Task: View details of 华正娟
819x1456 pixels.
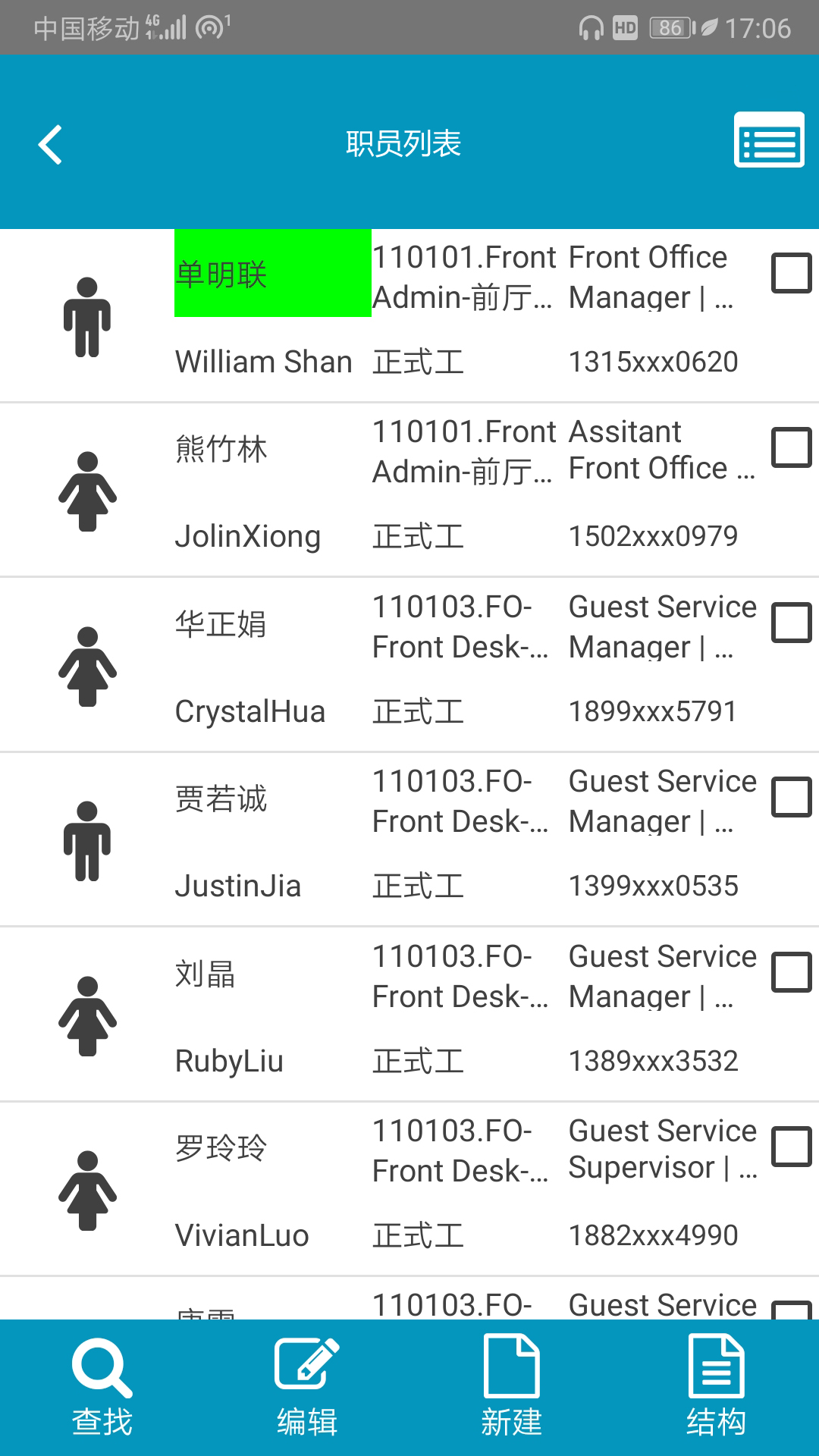Action: tap(221, 624)
